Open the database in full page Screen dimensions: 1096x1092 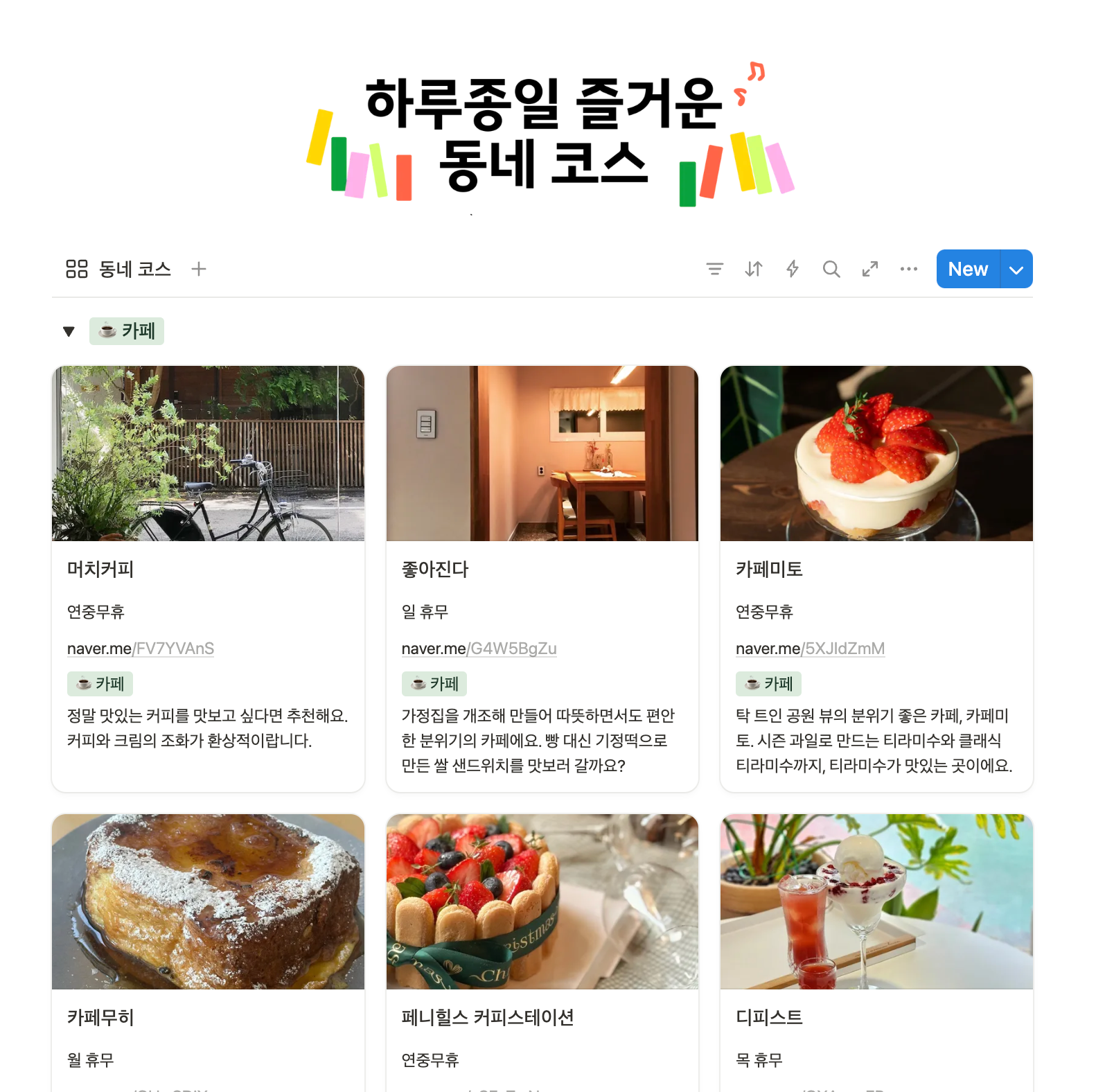[x=870, y=269]
